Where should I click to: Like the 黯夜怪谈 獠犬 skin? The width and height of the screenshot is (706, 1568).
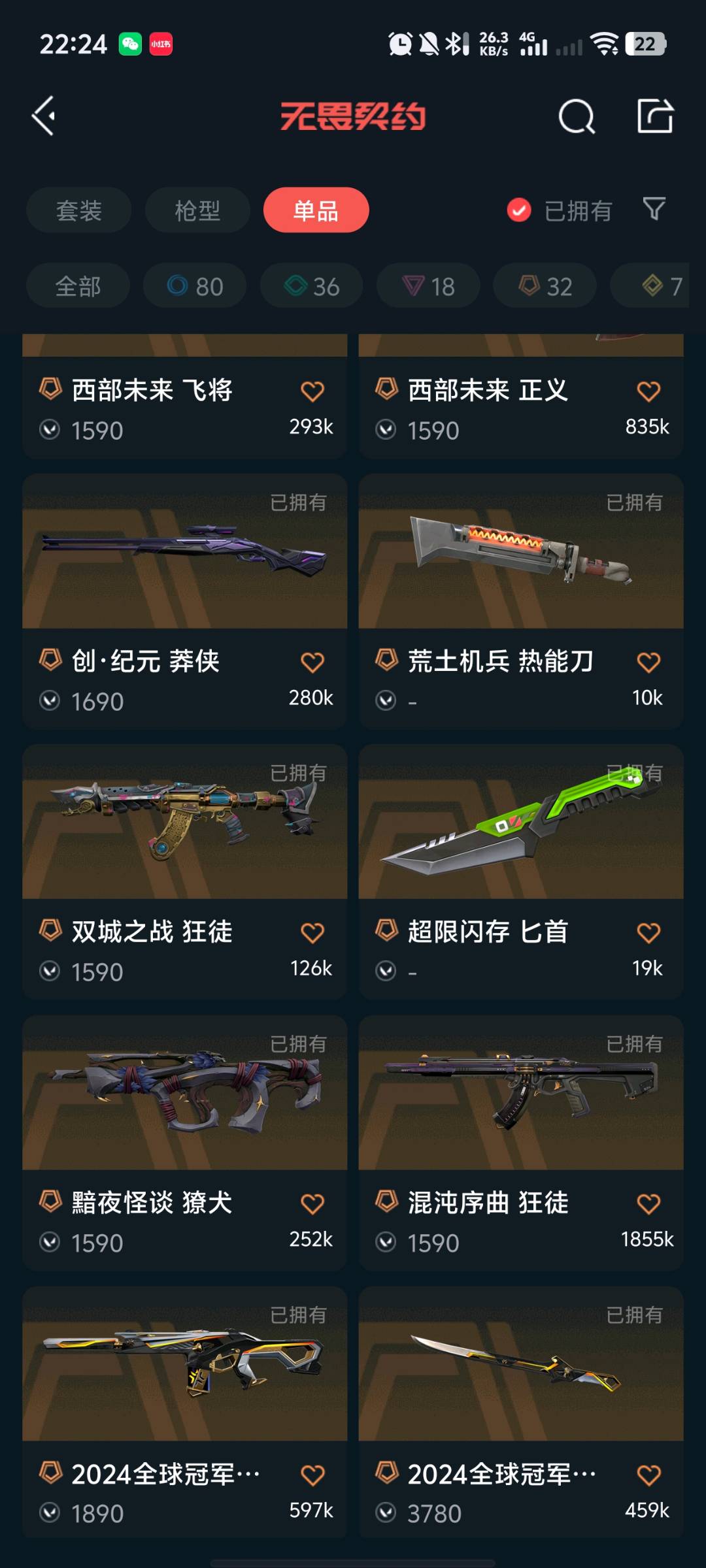(312, 1203)
